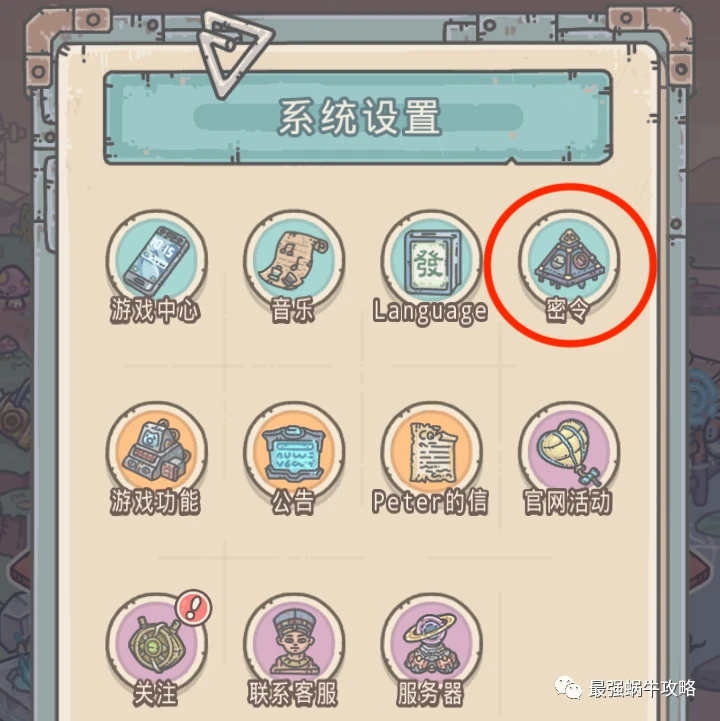Screen dimensions: 720x721
Task: Open the 音乐 music settings
Action: pos(294,262)
